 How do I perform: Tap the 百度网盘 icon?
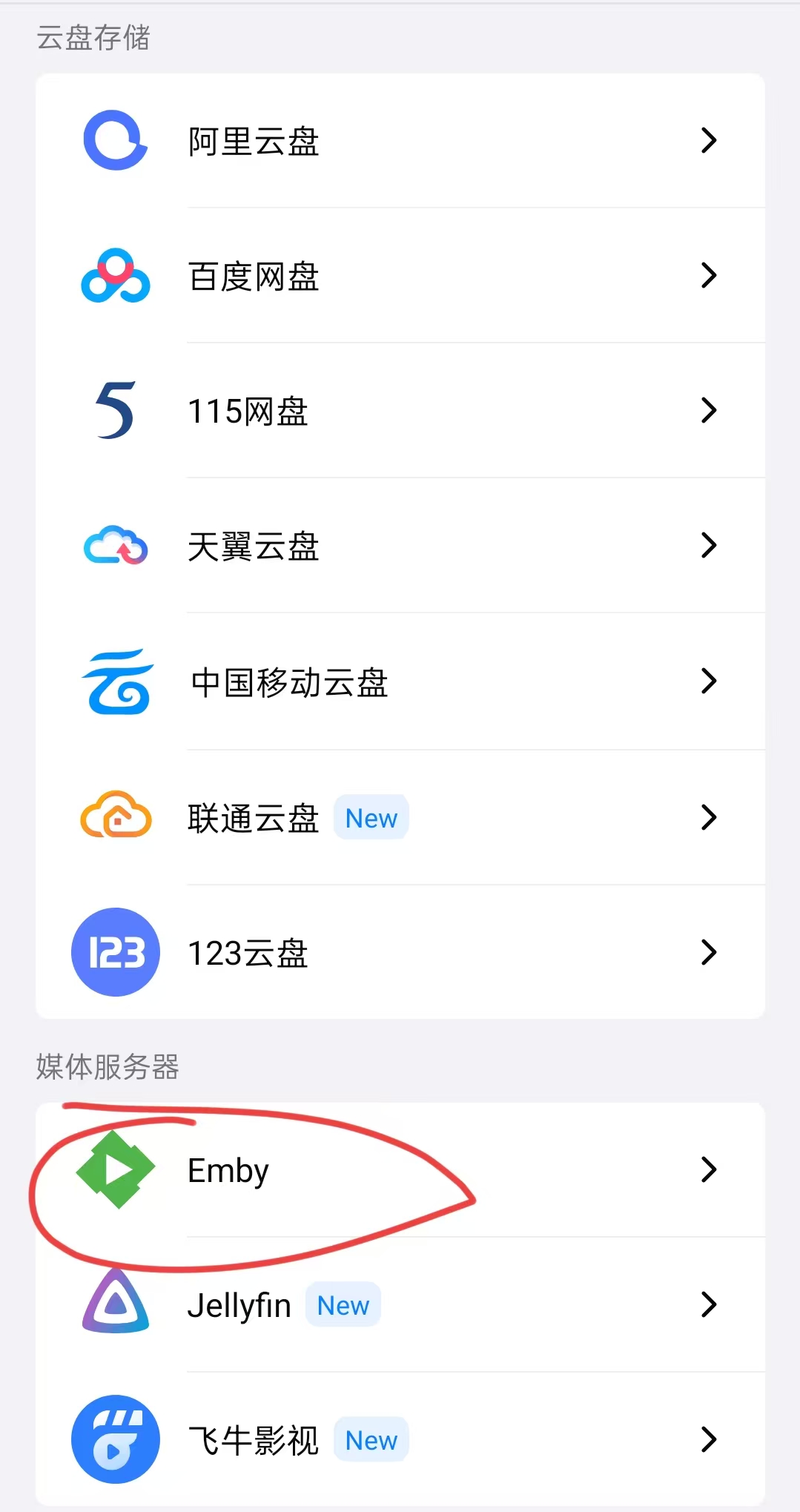pyautogui.click(x=115, y=275)
